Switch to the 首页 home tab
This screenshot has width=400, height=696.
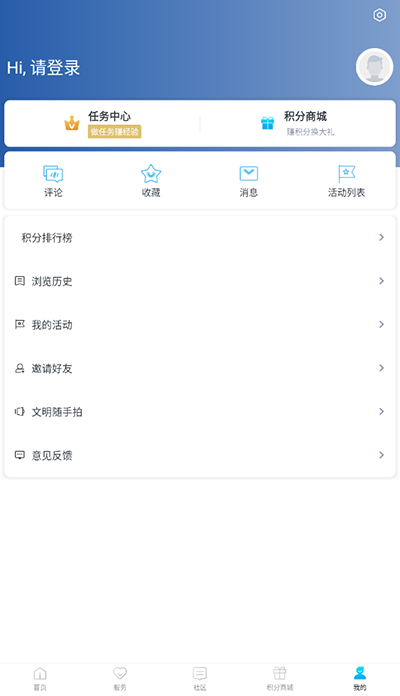click(x=40, y=679)
